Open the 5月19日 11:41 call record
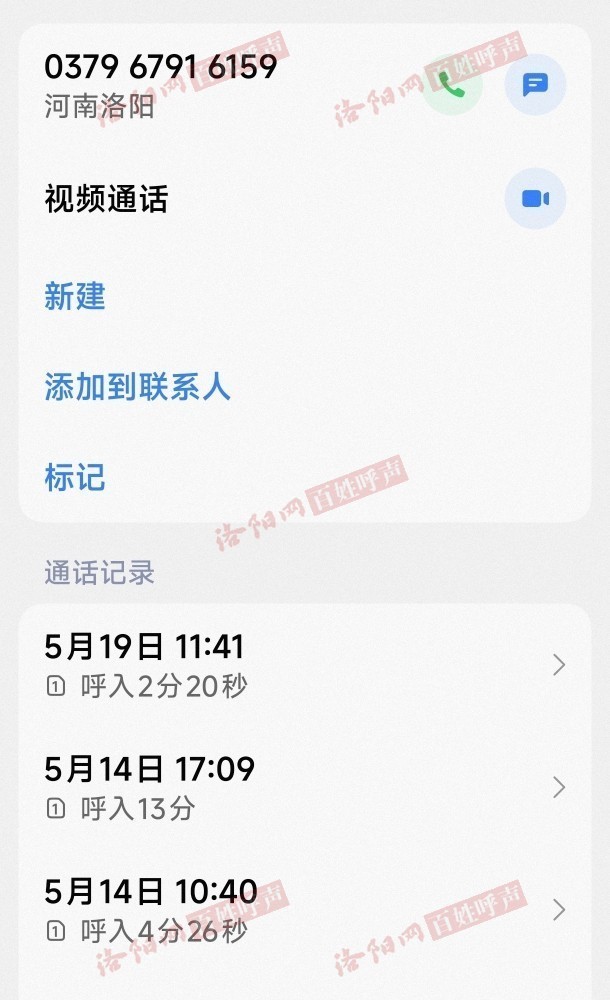Viewport: 610px width, 1000px height. point(300,664)
